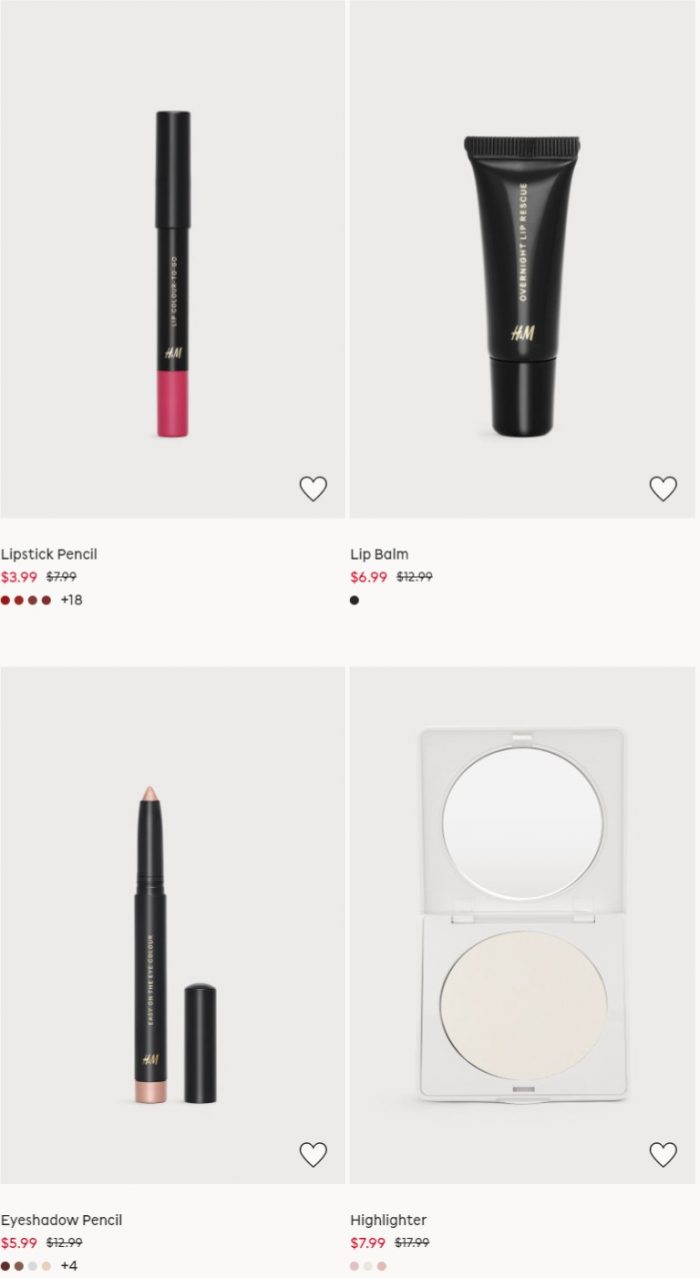The width and height of the screenshot is (700, 1278).
Task: Open the Lipstick Pencil product image
Action: pos(172,259)
